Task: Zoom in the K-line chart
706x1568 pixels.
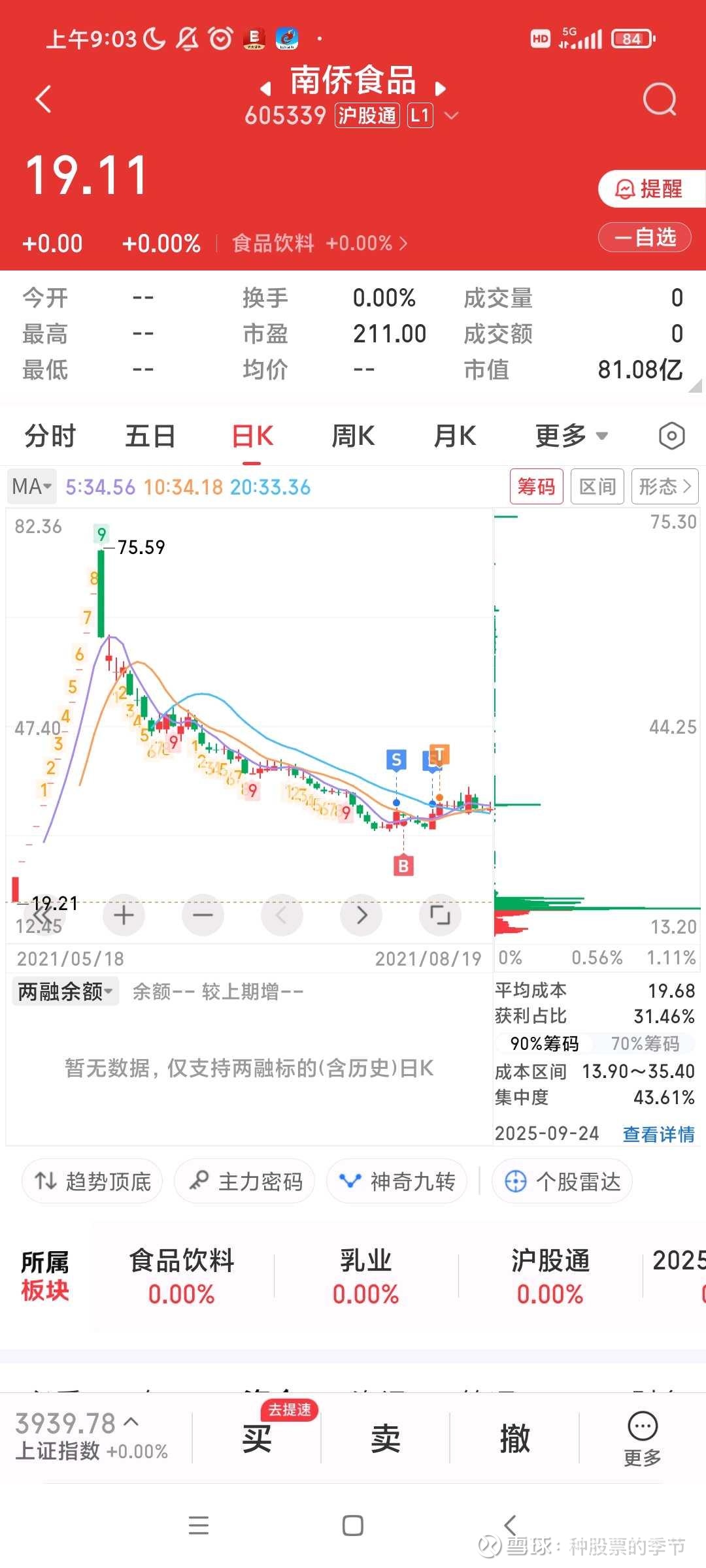Action: (x=124, y=915)
